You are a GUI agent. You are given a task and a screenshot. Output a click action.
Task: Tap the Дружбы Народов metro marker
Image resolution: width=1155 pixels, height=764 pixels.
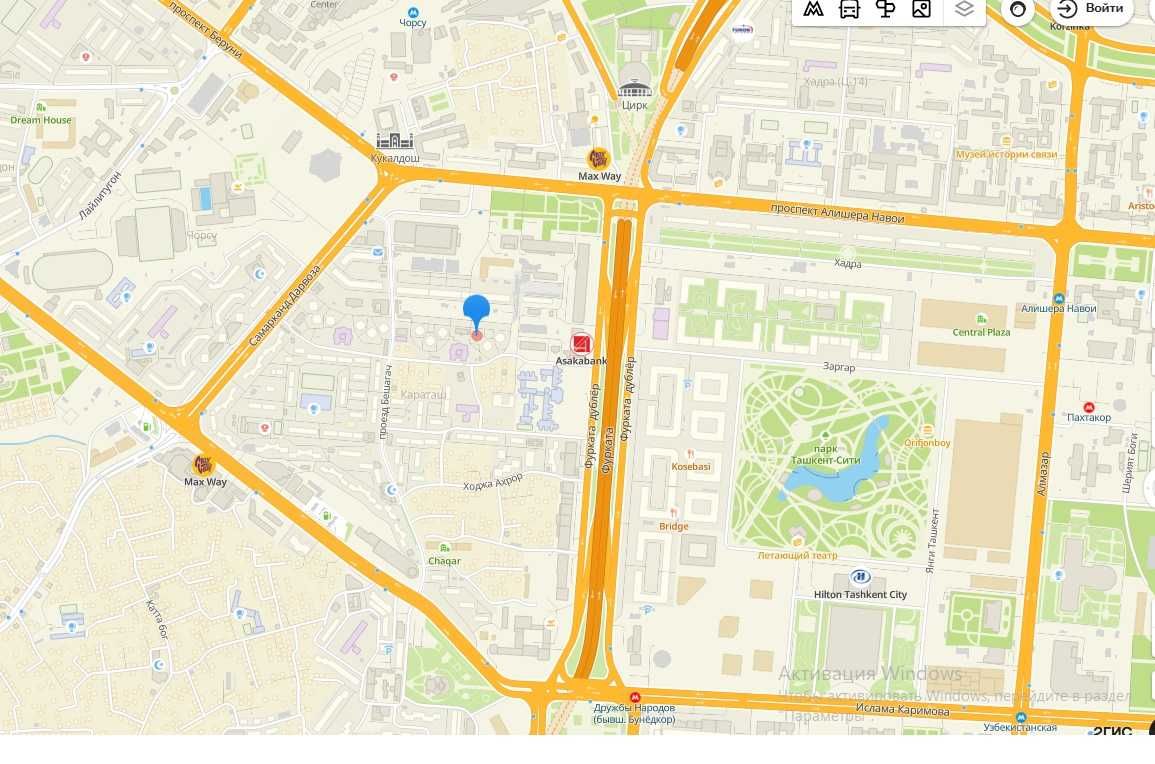[633, 696]
